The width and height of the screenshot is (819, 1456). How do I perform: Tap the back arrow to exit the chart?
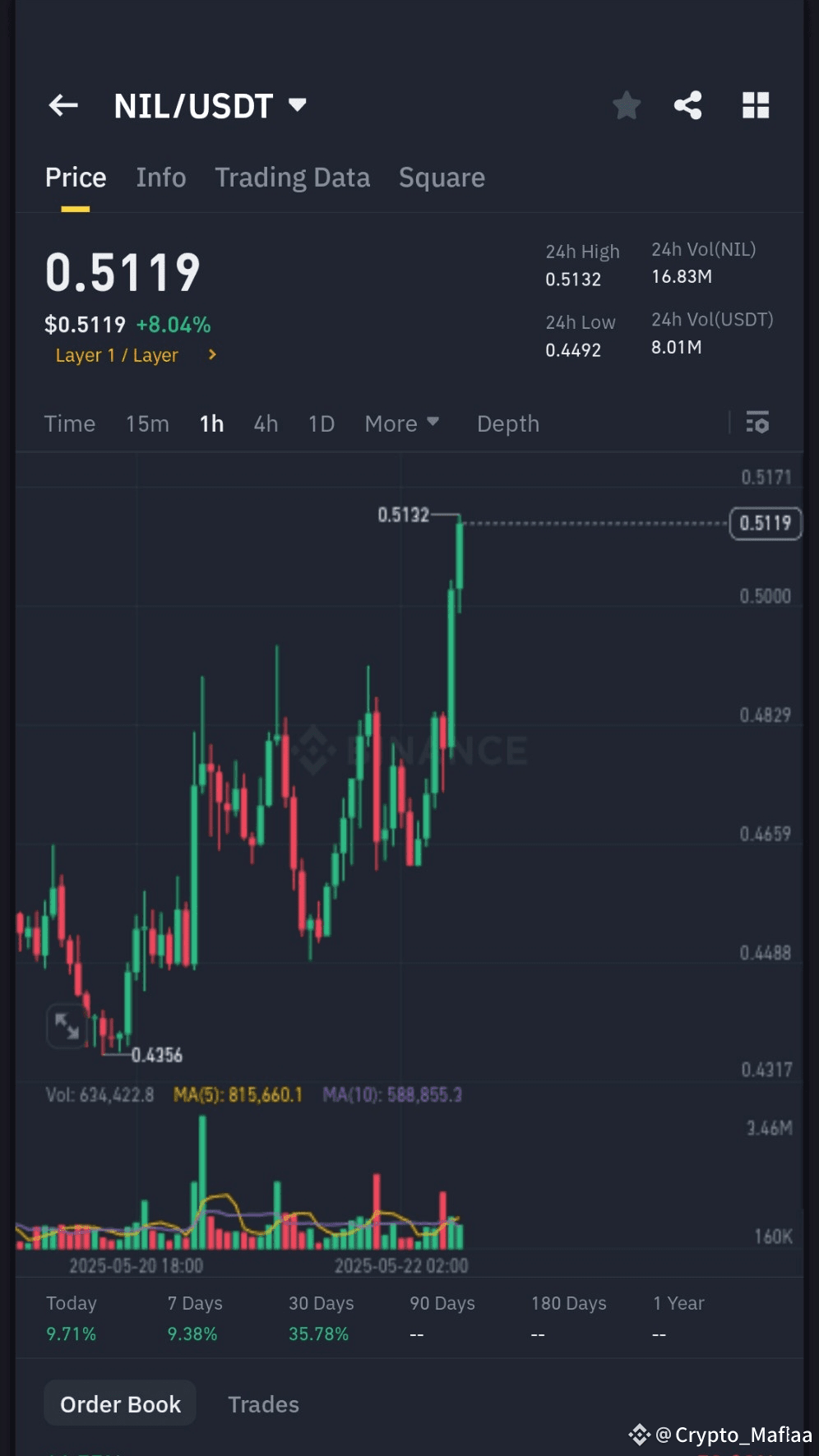click(62, 105)
